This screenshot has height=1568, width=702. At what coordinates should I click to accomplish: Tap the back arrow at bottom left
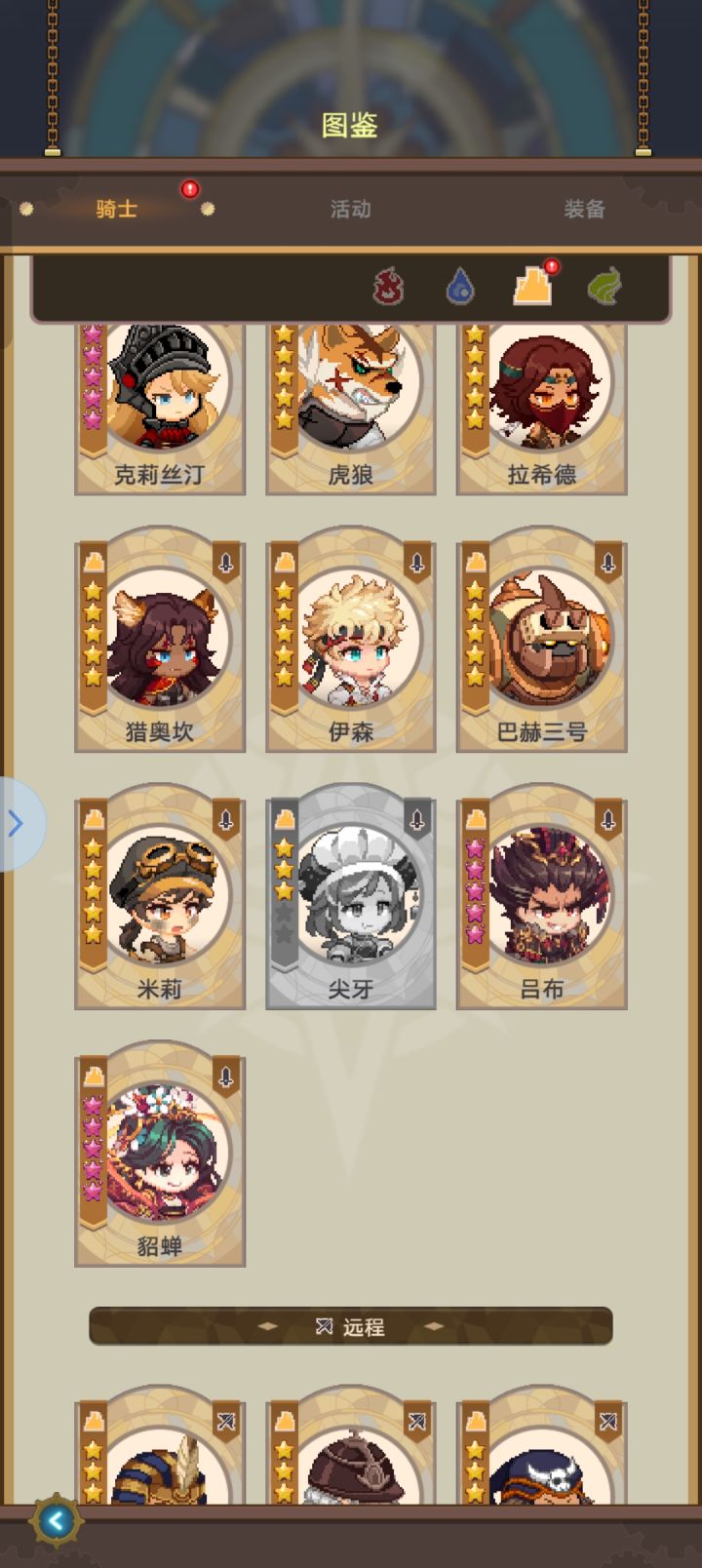56,1520
